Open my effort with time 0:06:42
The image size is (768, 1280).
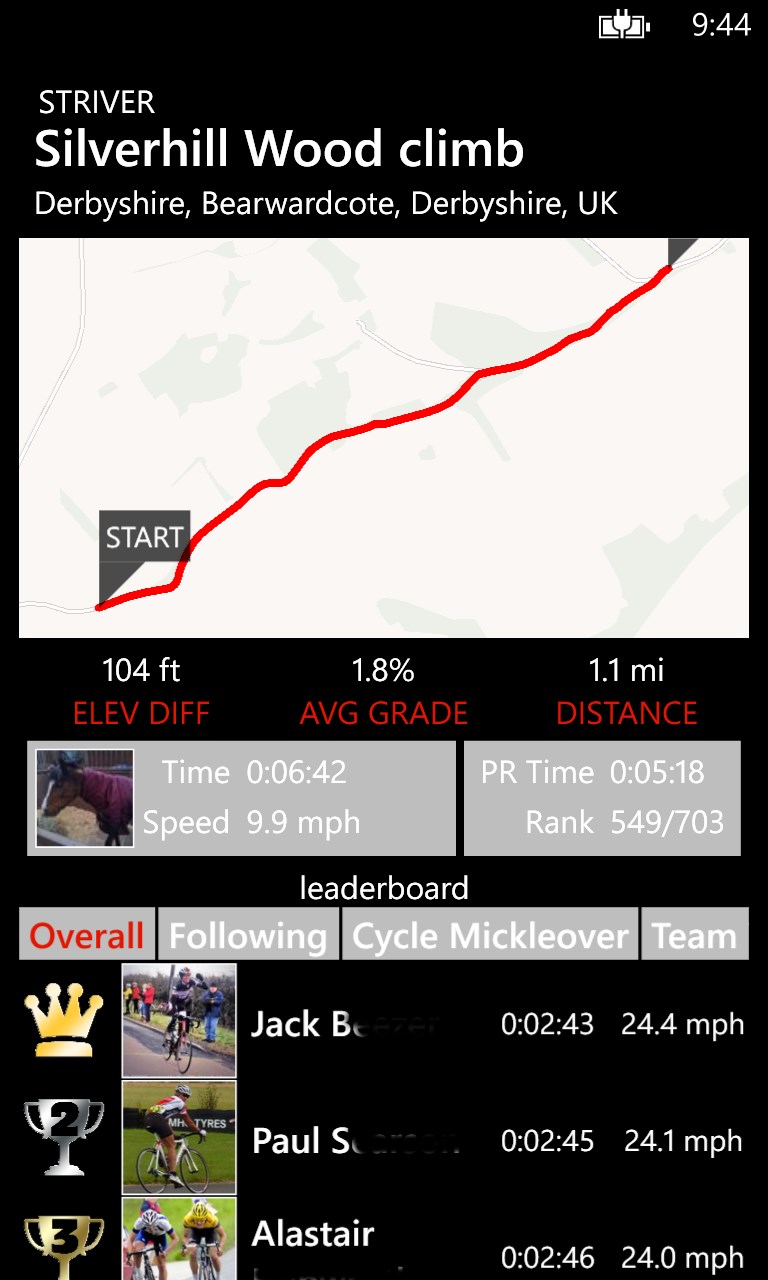[241, 798]
